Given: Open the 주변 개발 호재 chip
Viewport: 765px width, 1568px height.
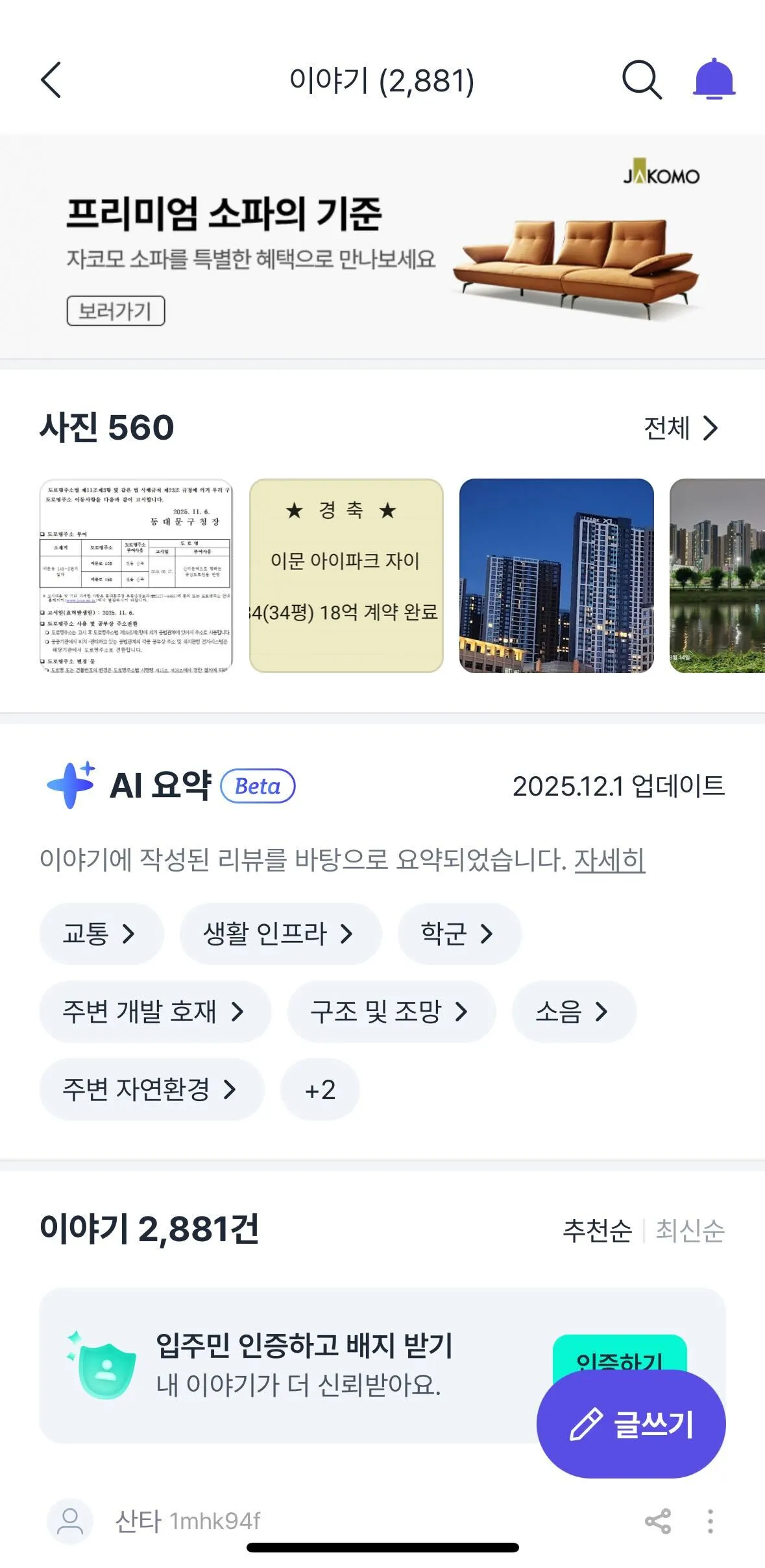Looking at the screenshot, I should point(154,1012).
